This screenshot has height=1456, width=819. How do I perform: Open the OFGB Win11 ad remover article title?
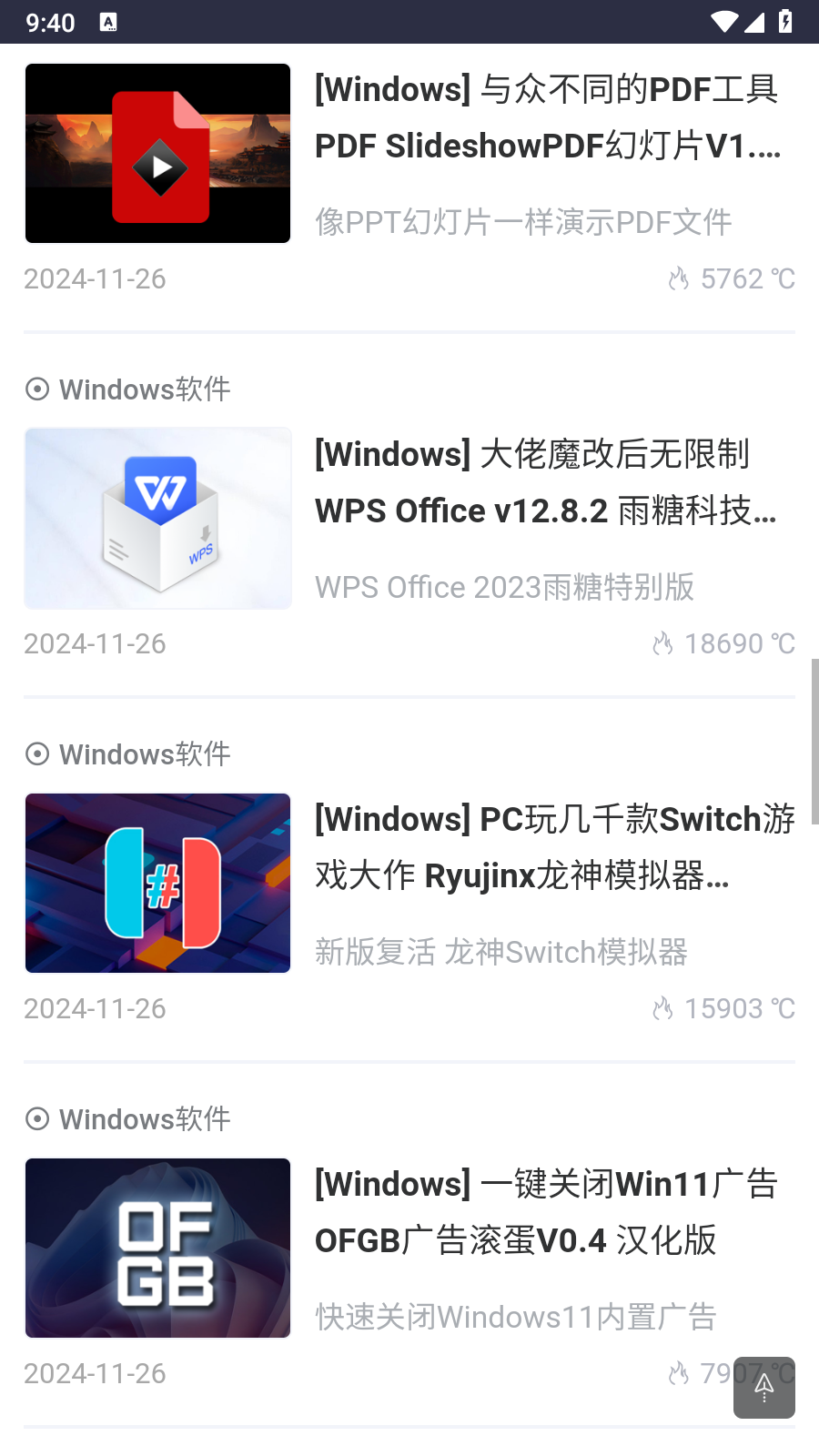546,1212
